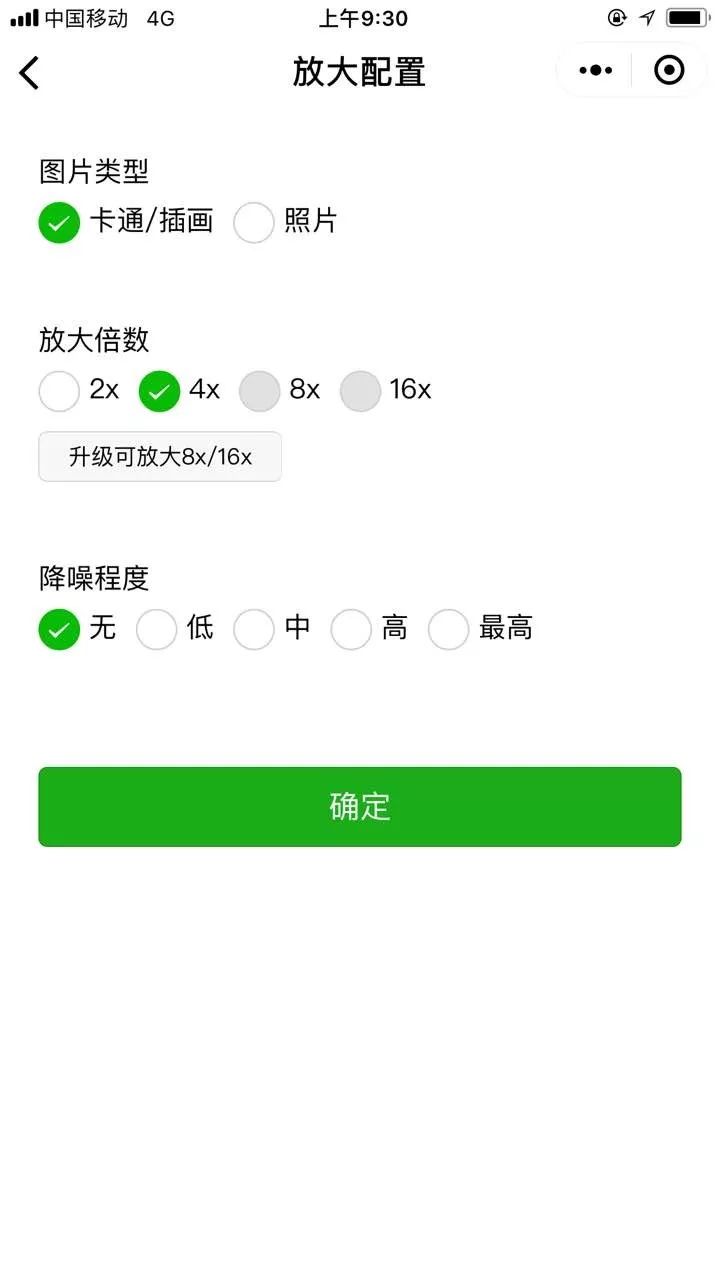720x1280 pixels.
Task: Go back with the top-left arrow
Action: (x=30, y=72)
